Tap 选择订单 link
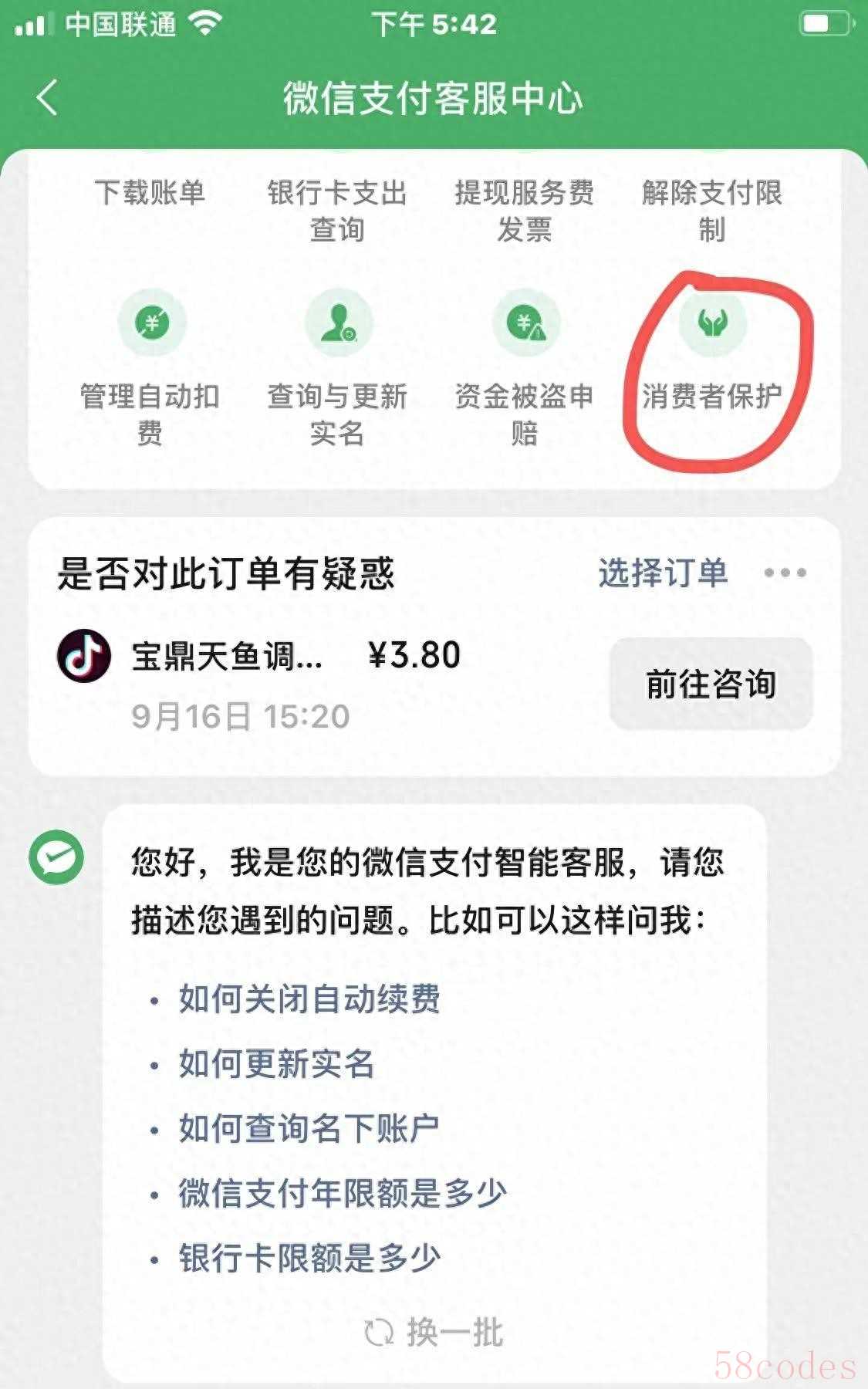 point(663,573)
